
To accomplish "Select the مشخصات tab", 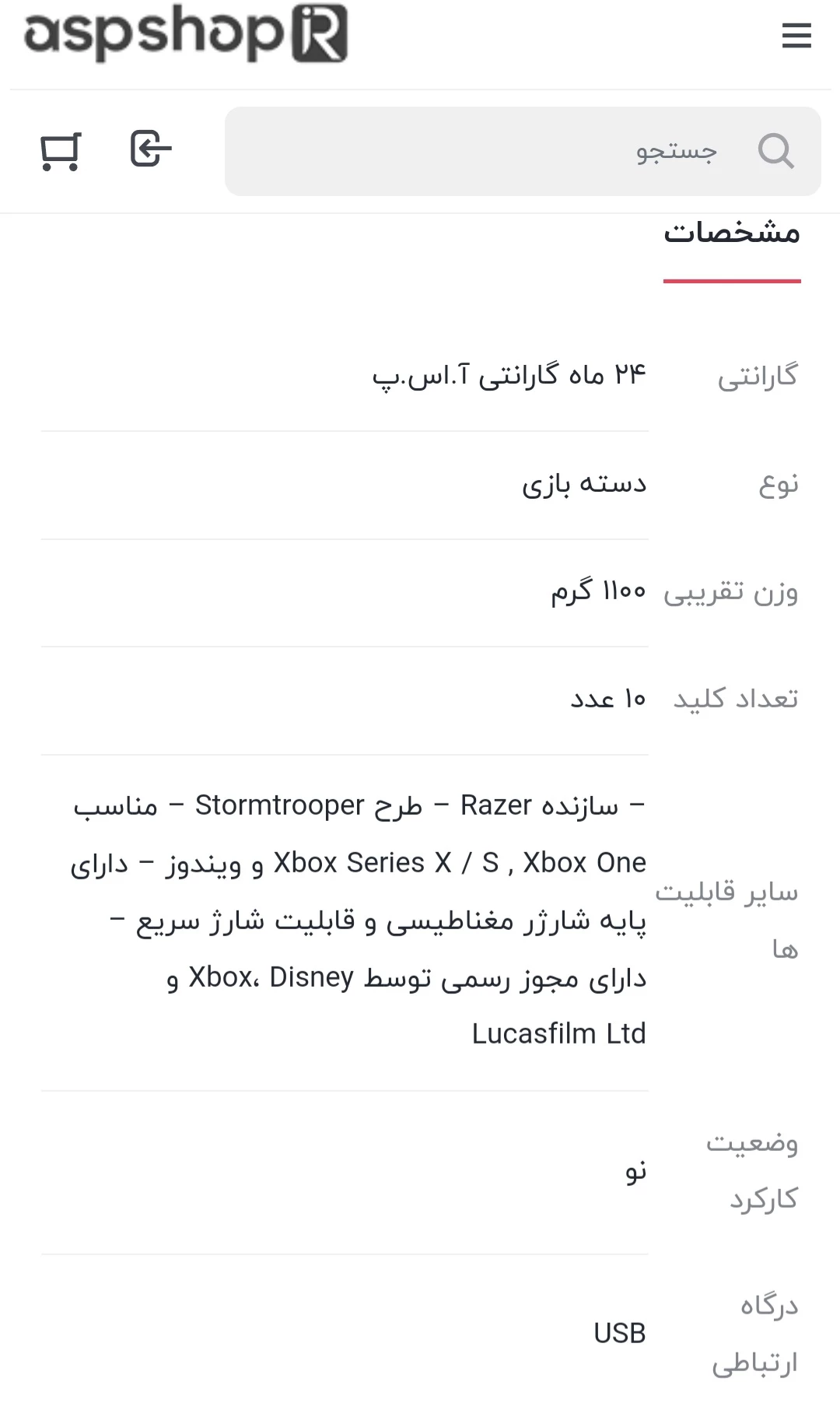I will tap(731, 233).
